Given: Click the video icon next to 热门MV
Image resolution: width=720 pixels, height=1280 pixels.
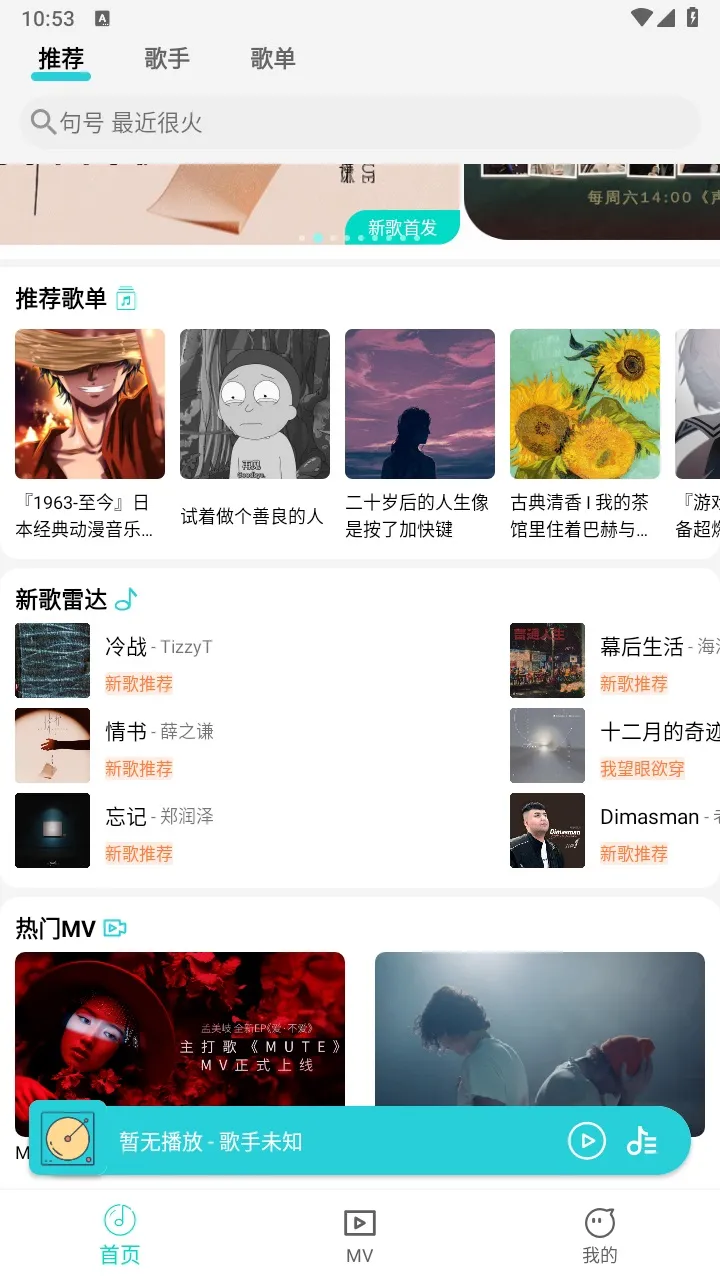Looking at the screenshot, I should coord(115,927).
